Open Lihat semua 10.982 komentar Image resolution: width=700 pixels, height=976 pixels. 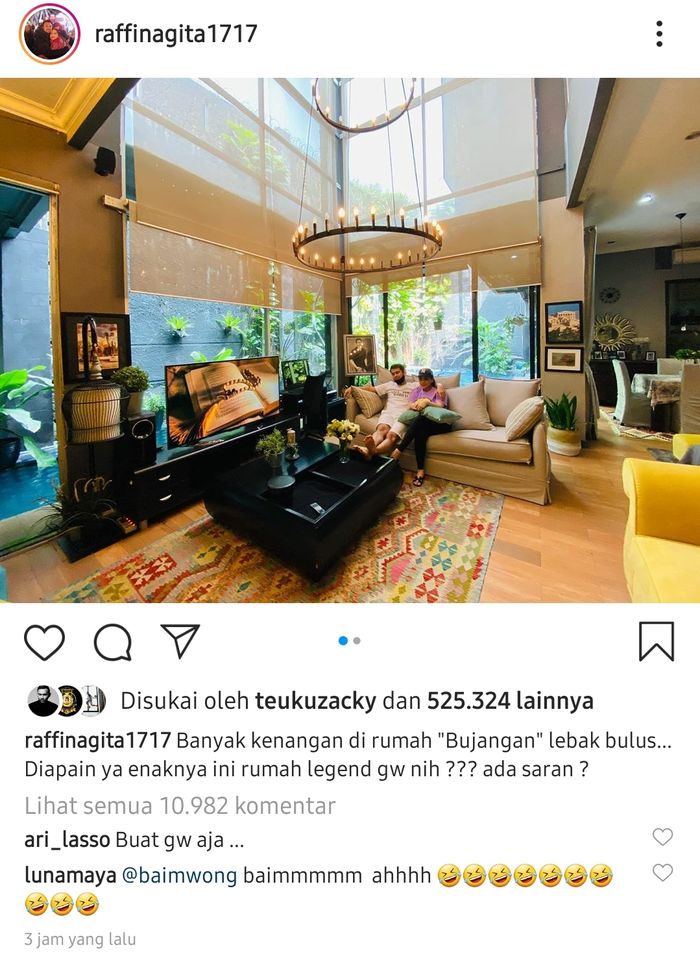pyautogui.click(x=179, y=805)
